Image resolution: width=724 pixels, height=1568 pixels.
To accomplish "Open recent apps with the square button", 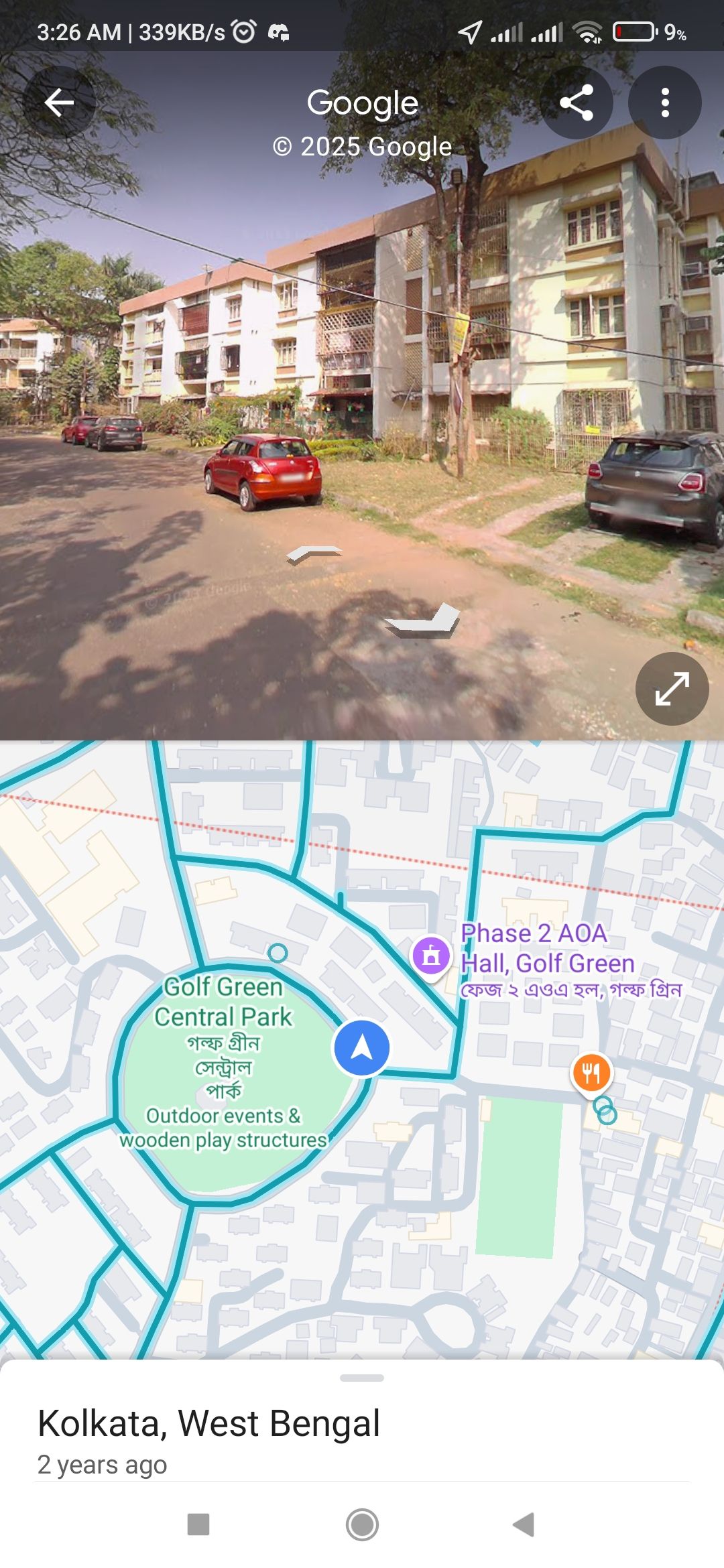I will [x=198, y=1524].
